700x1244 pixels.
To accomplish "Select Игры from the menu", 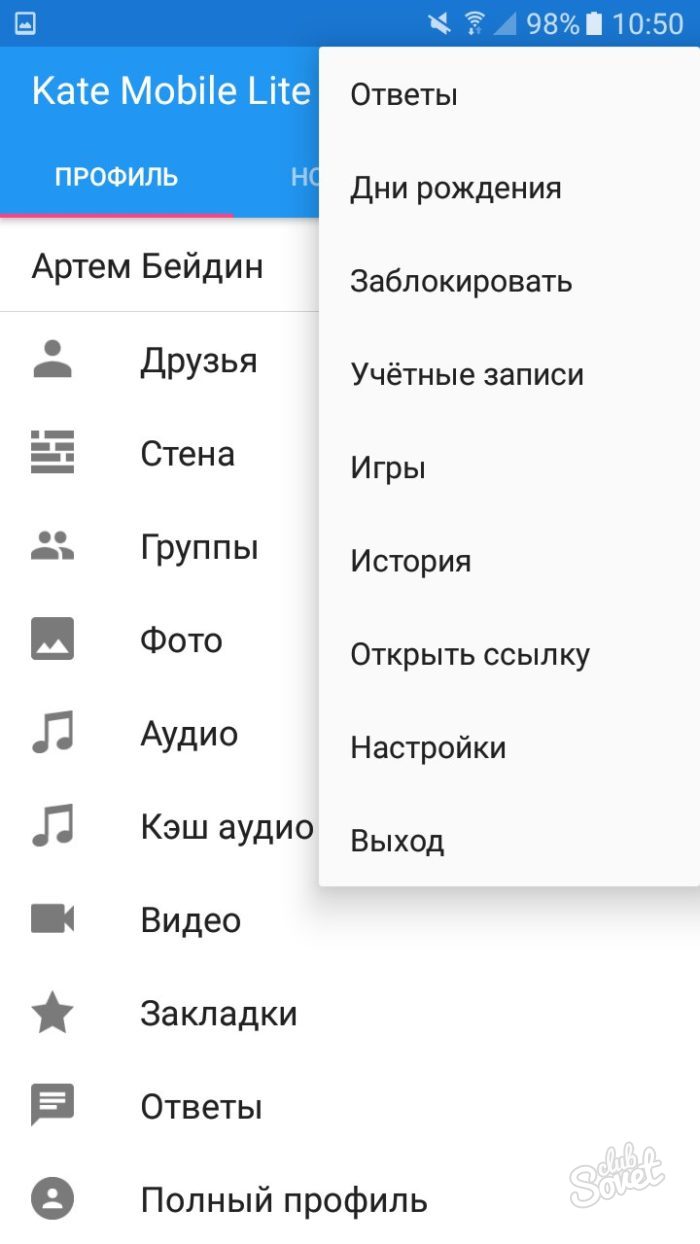I will pyautogui.click(x=509, y=468).
